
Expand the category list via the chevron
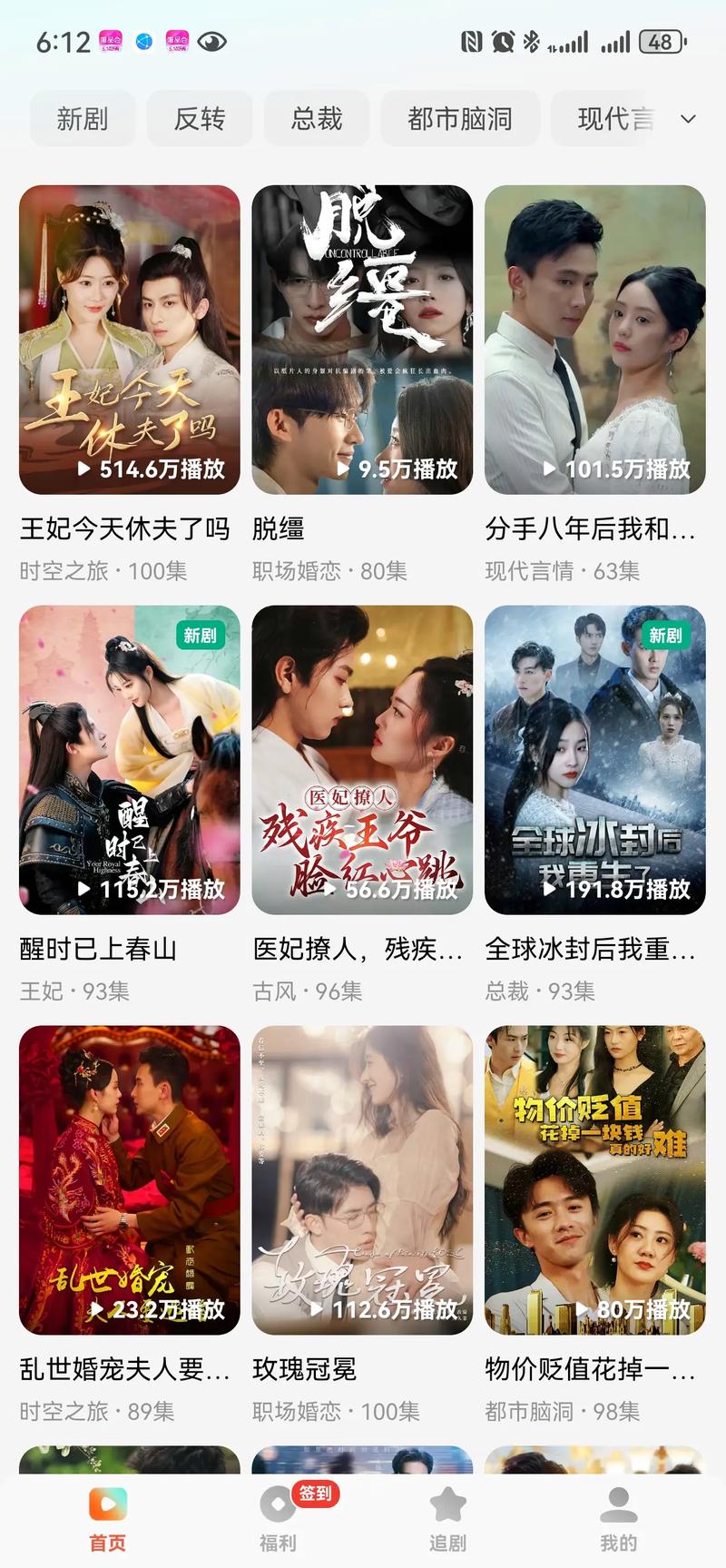click(x=687, y=118)
